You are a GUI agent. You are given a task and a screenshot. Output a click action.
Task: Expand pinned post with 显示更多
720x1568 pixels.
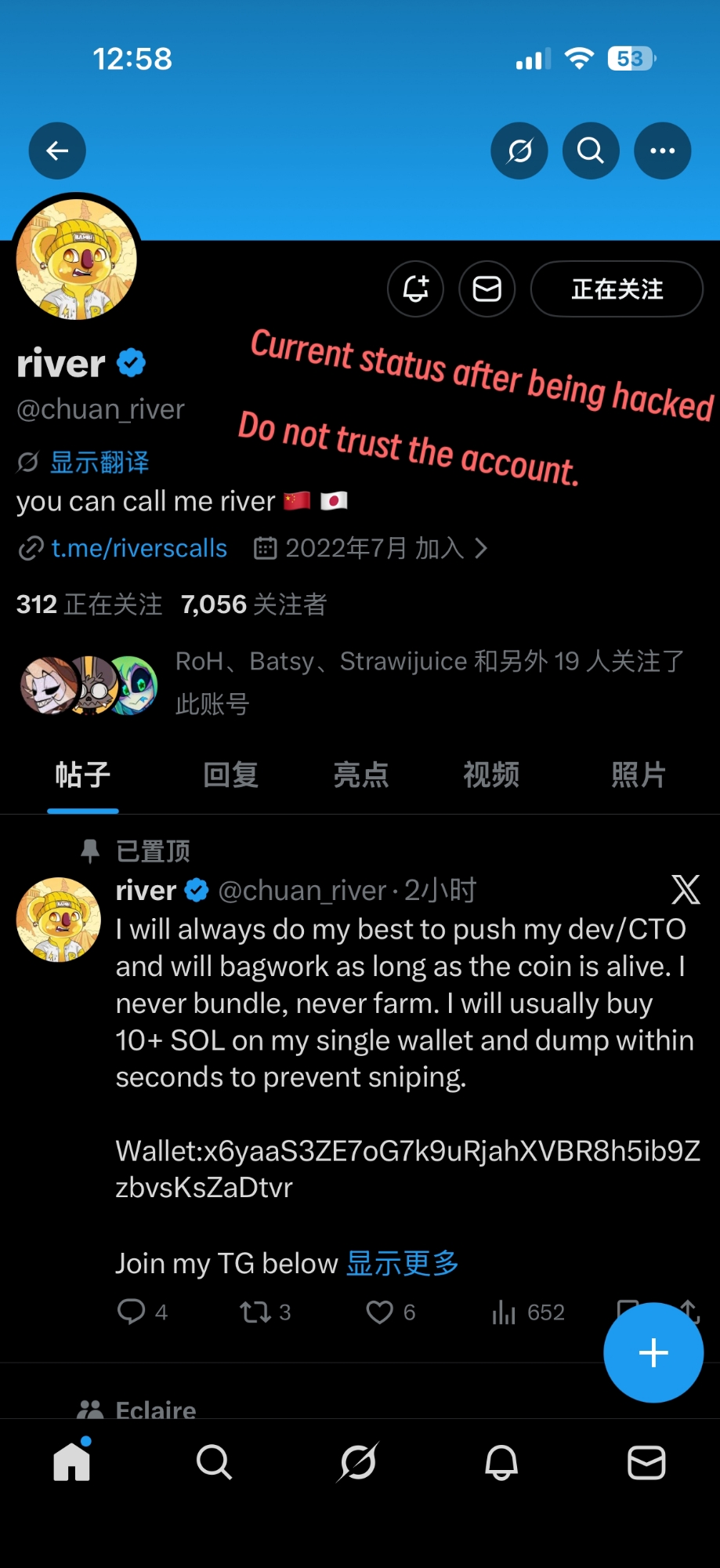click(403, 1263)
